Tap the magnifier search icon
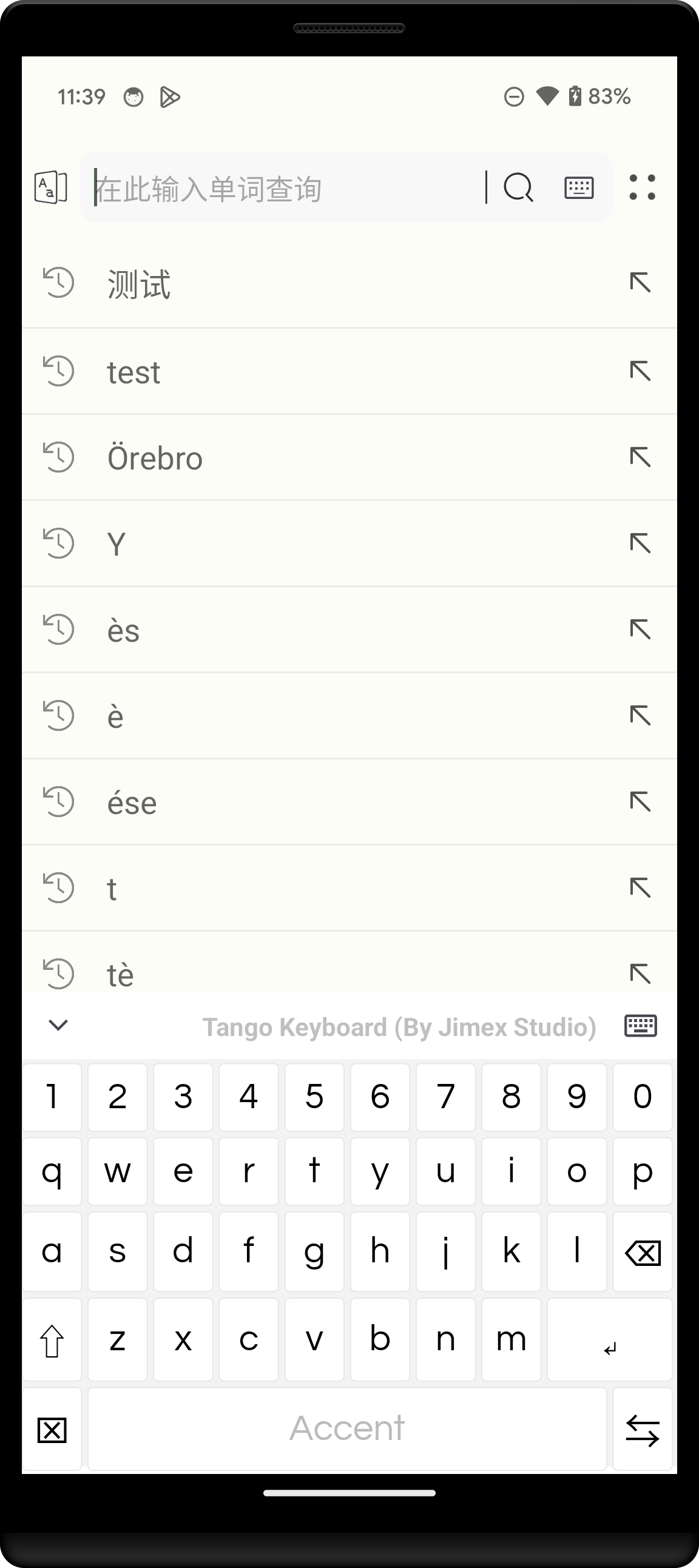This screenshot has height=1568, width=699. (x=518, y=187)
